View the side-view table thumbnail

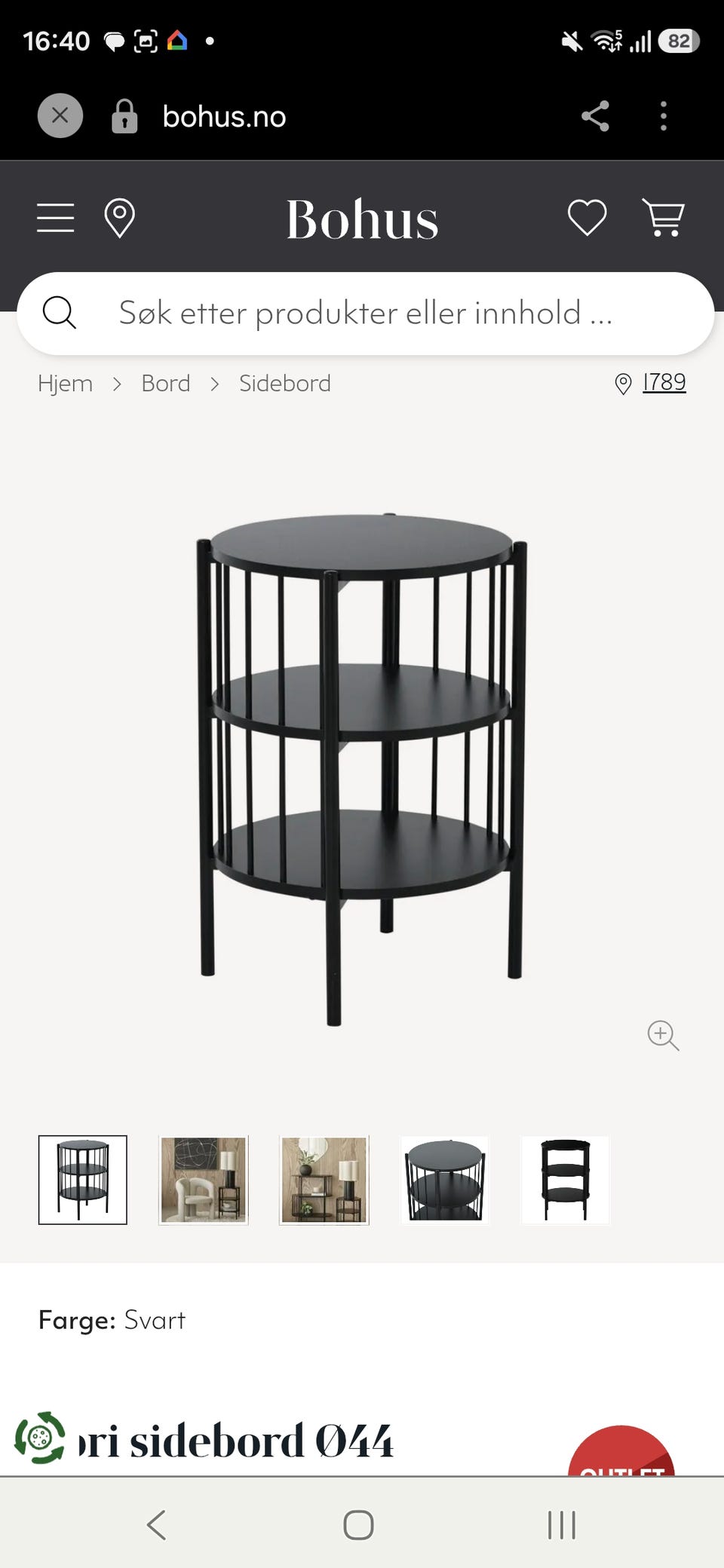[x=566, y=1180]
